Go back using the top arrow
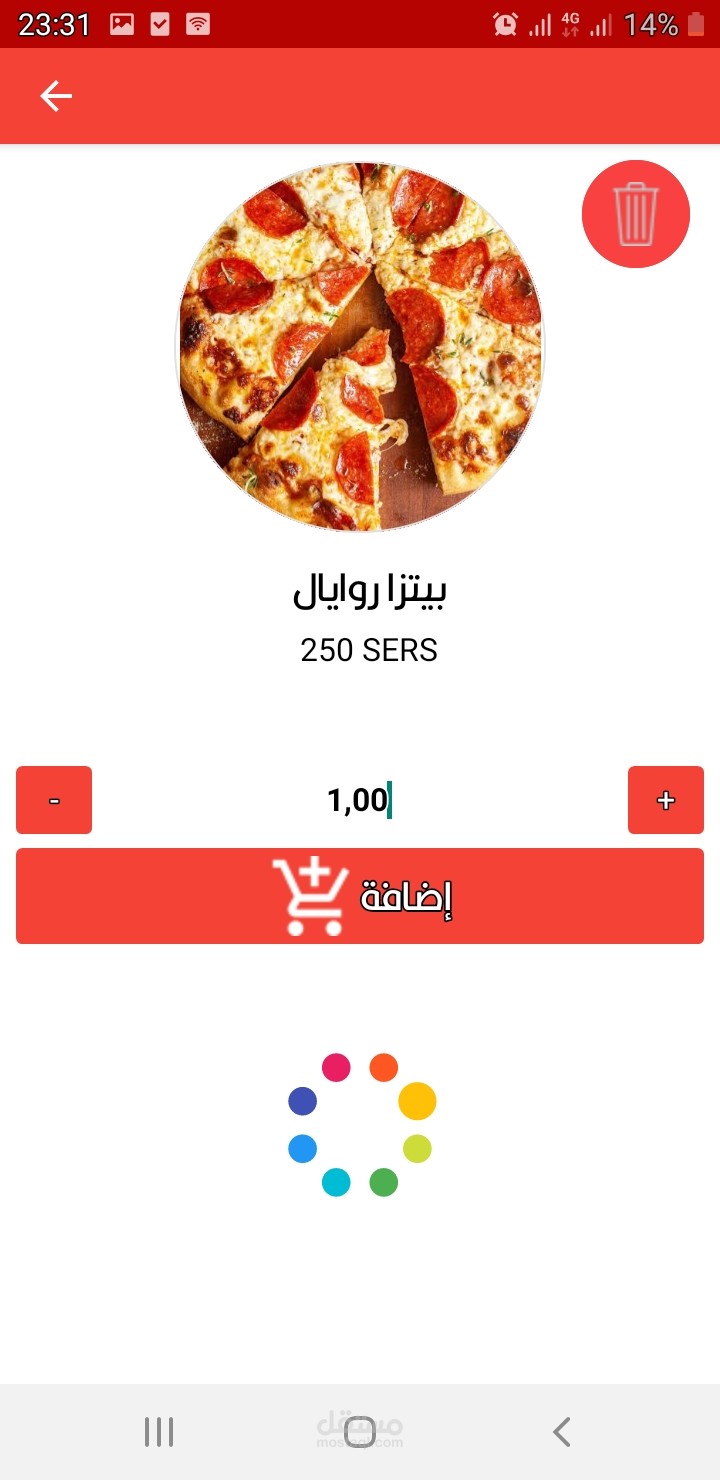The height and width of the screenshot is (1480, 720). point(56,96)
